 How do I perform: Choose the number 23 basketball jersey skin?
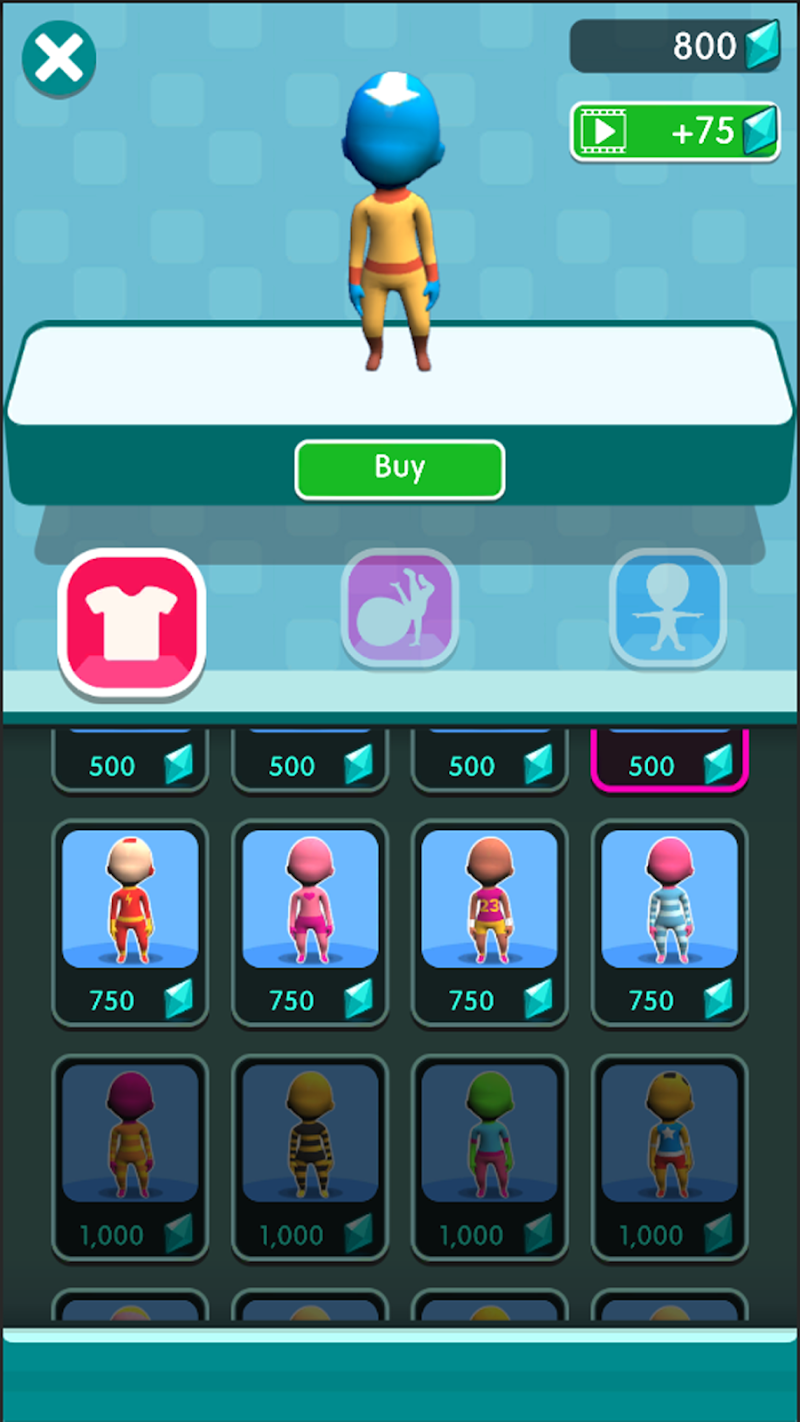490,920
